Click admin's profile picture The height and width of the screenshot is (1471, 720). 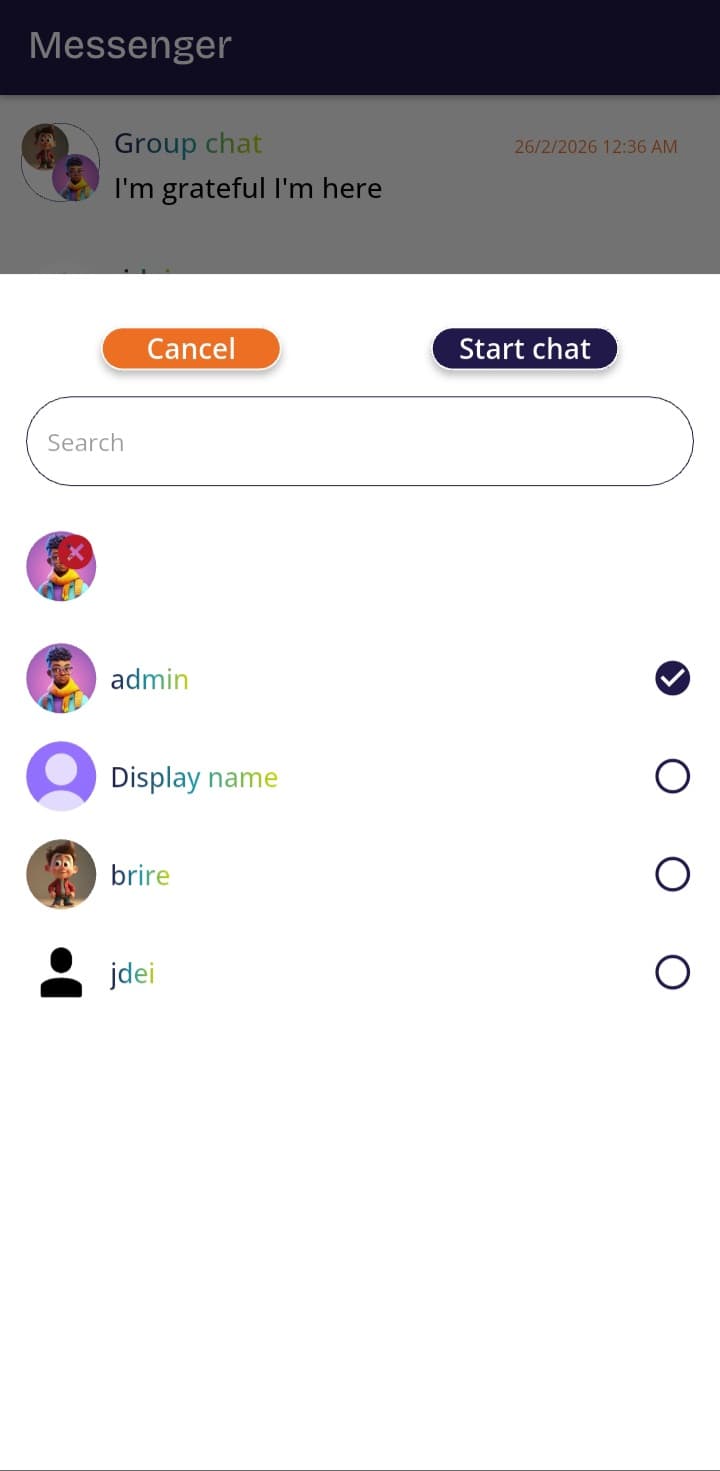tap(60, 678)
